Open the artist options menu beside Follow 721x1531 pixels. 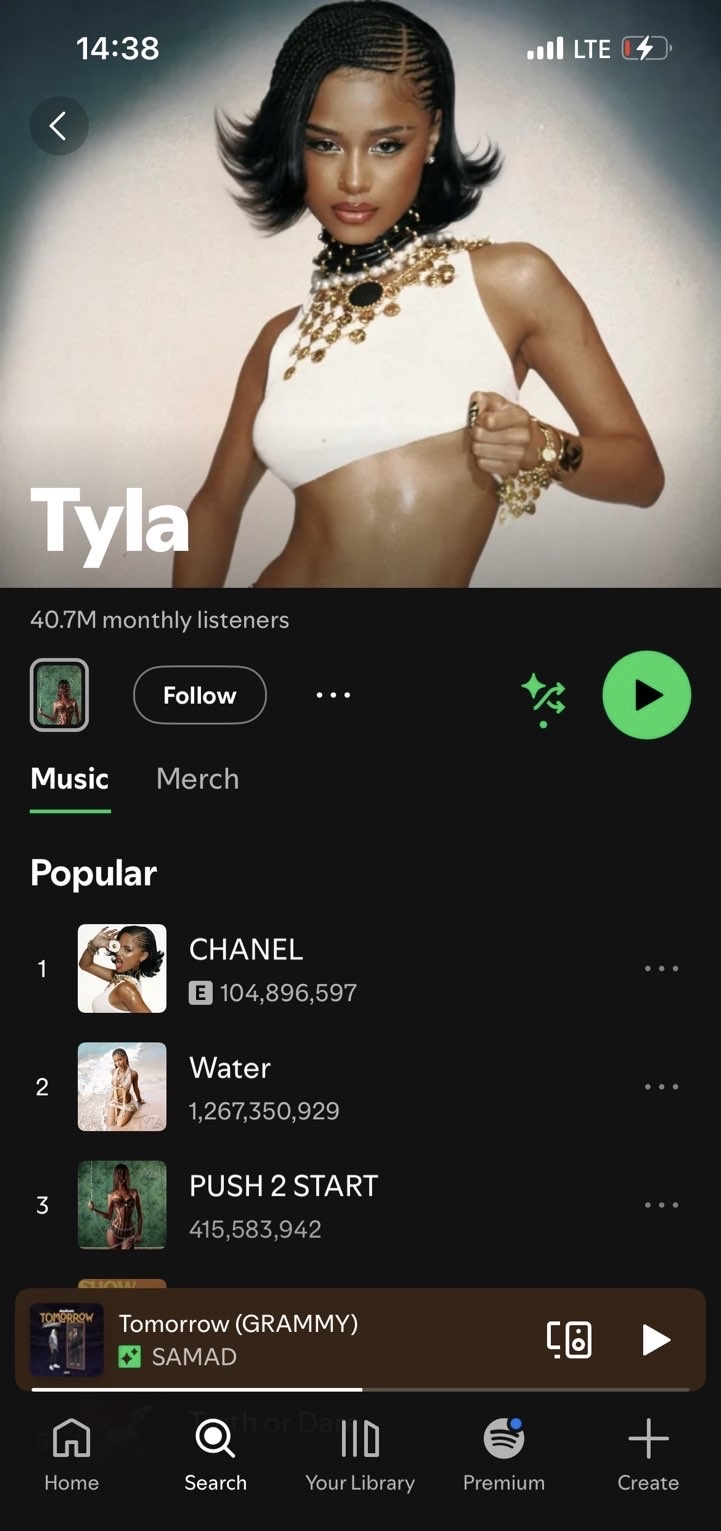(333, 695)
